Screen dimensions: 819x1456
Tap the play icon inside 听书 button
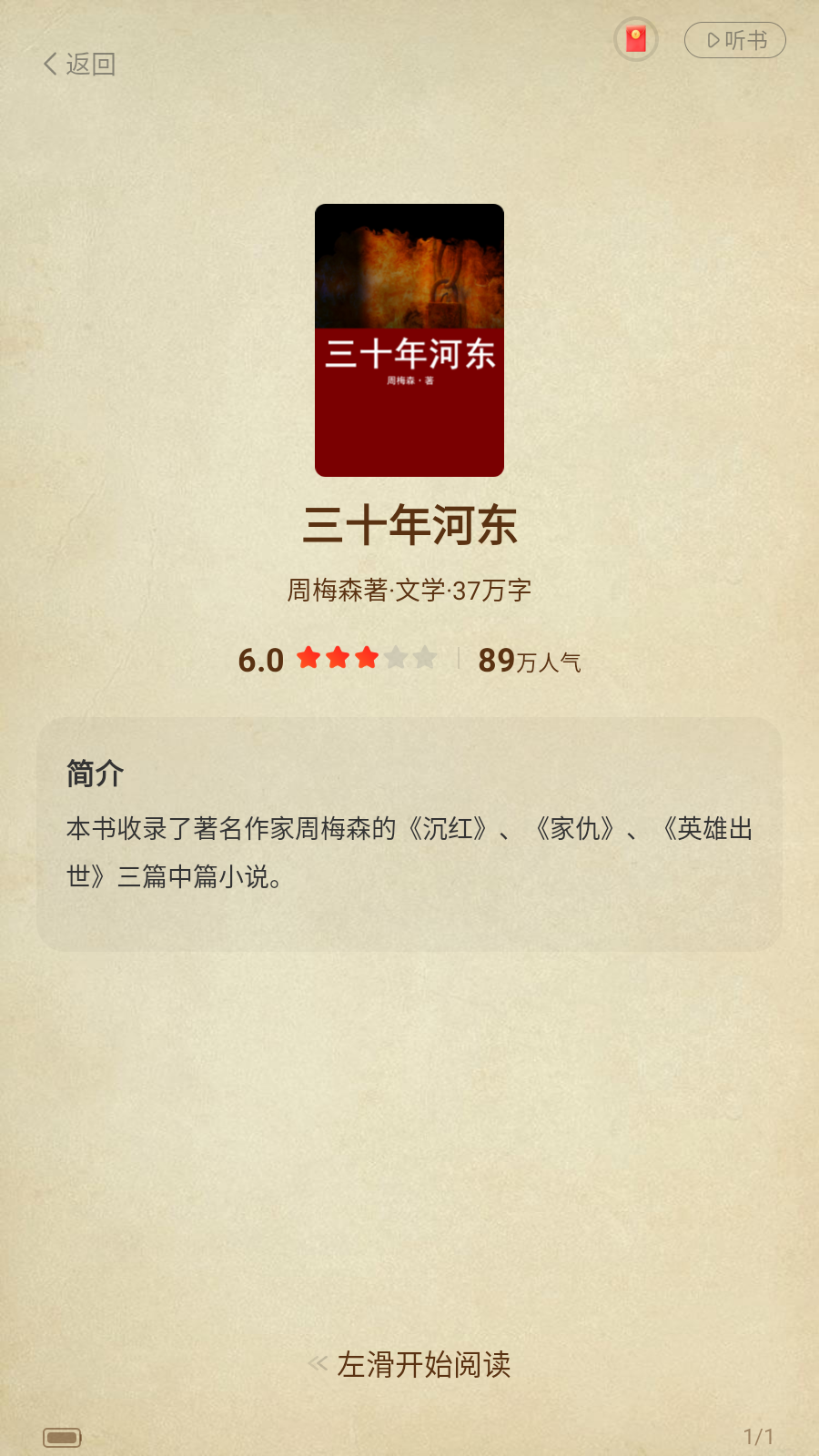point(713,40)
